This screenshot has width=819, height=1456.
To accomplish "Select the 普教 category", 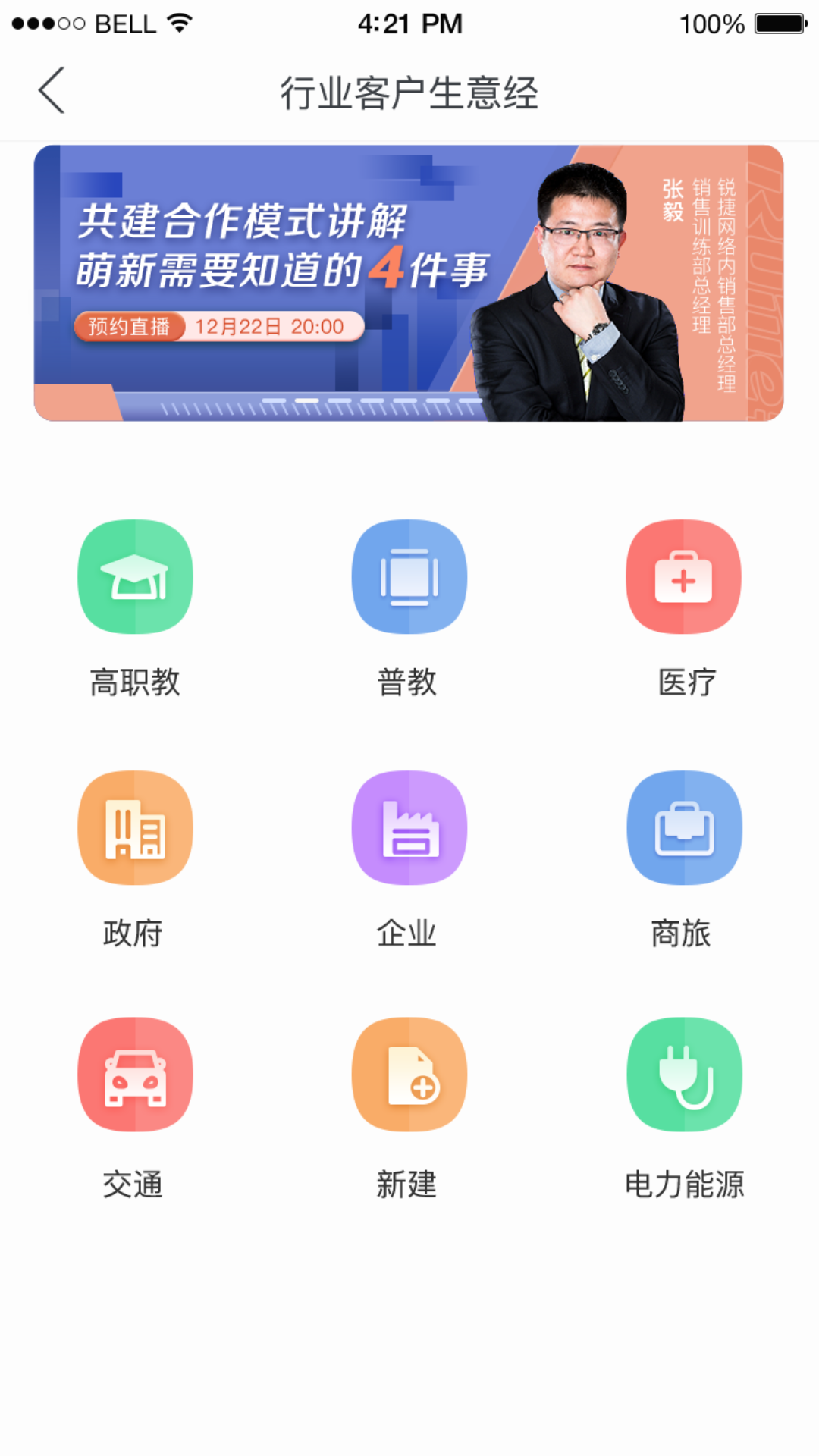I will 409,577.
